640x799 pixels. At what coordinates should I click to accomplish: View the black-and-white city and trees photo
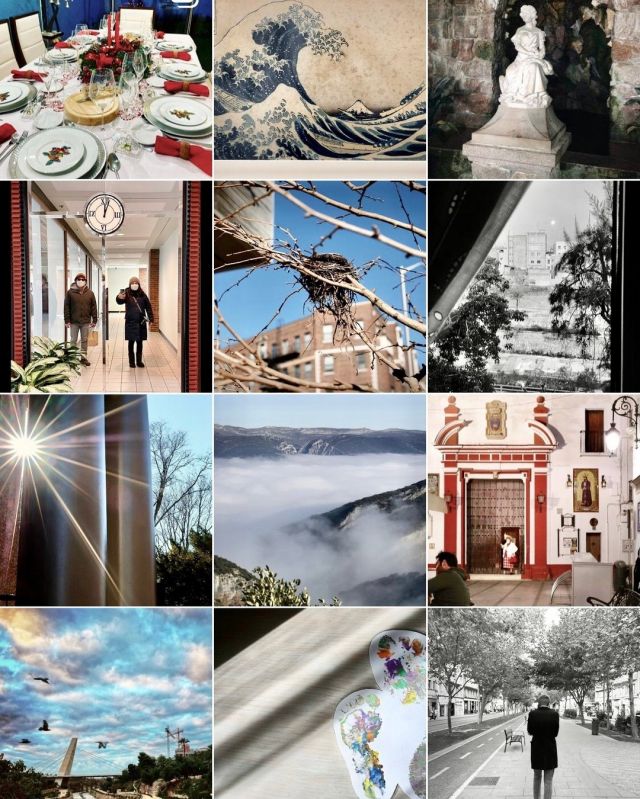[534, 286]
